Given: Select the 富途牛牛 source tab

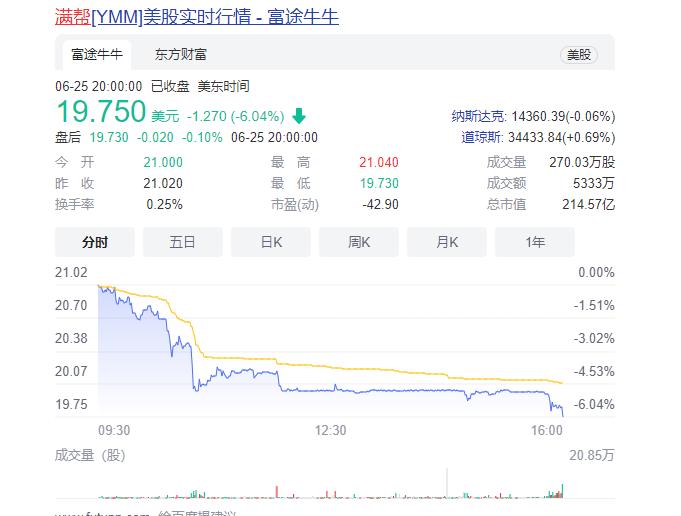Looking at the screenshot, I should pyautogui.click(x=97, y=55).
